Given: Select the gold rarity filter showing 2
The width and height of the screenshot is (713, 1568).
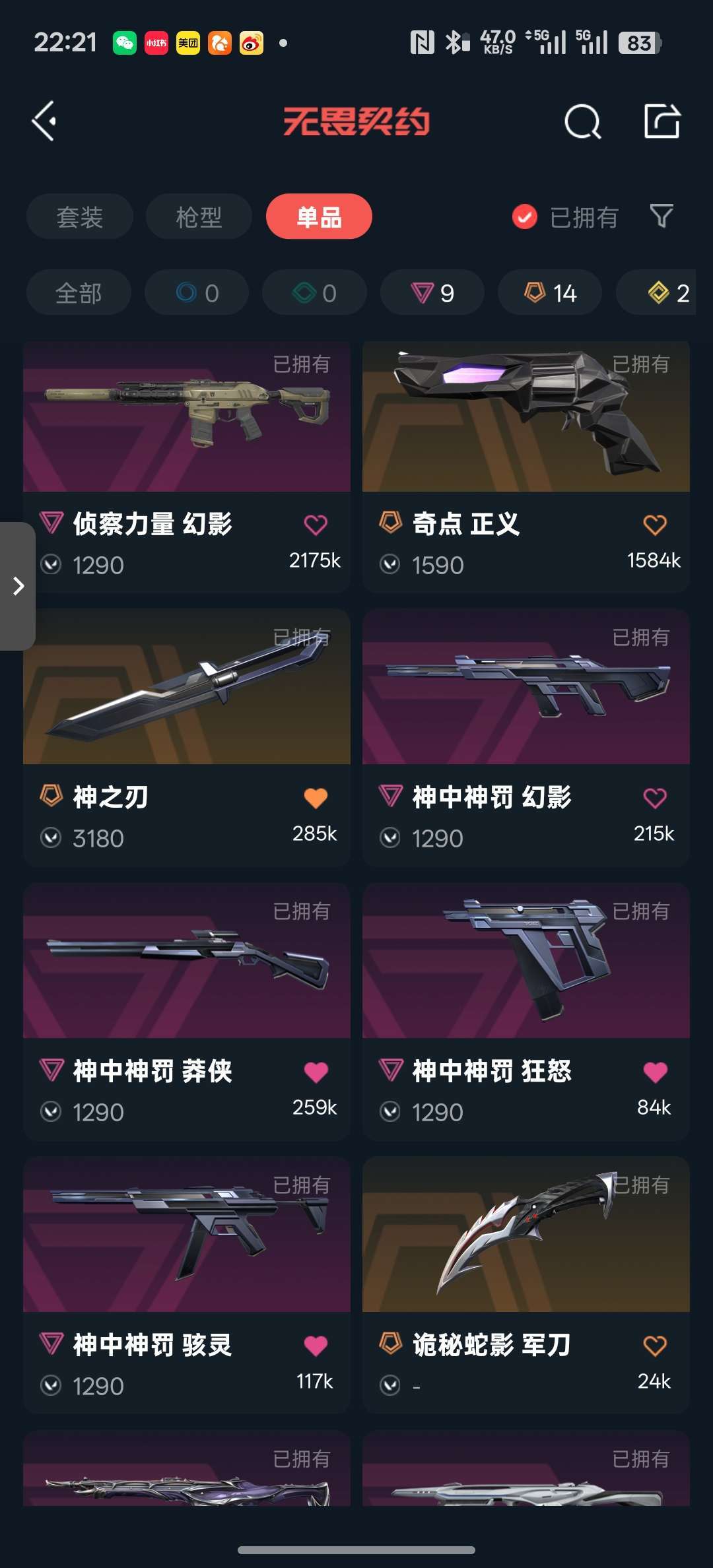Looking at the screenshot, I should tap(663, 292).
